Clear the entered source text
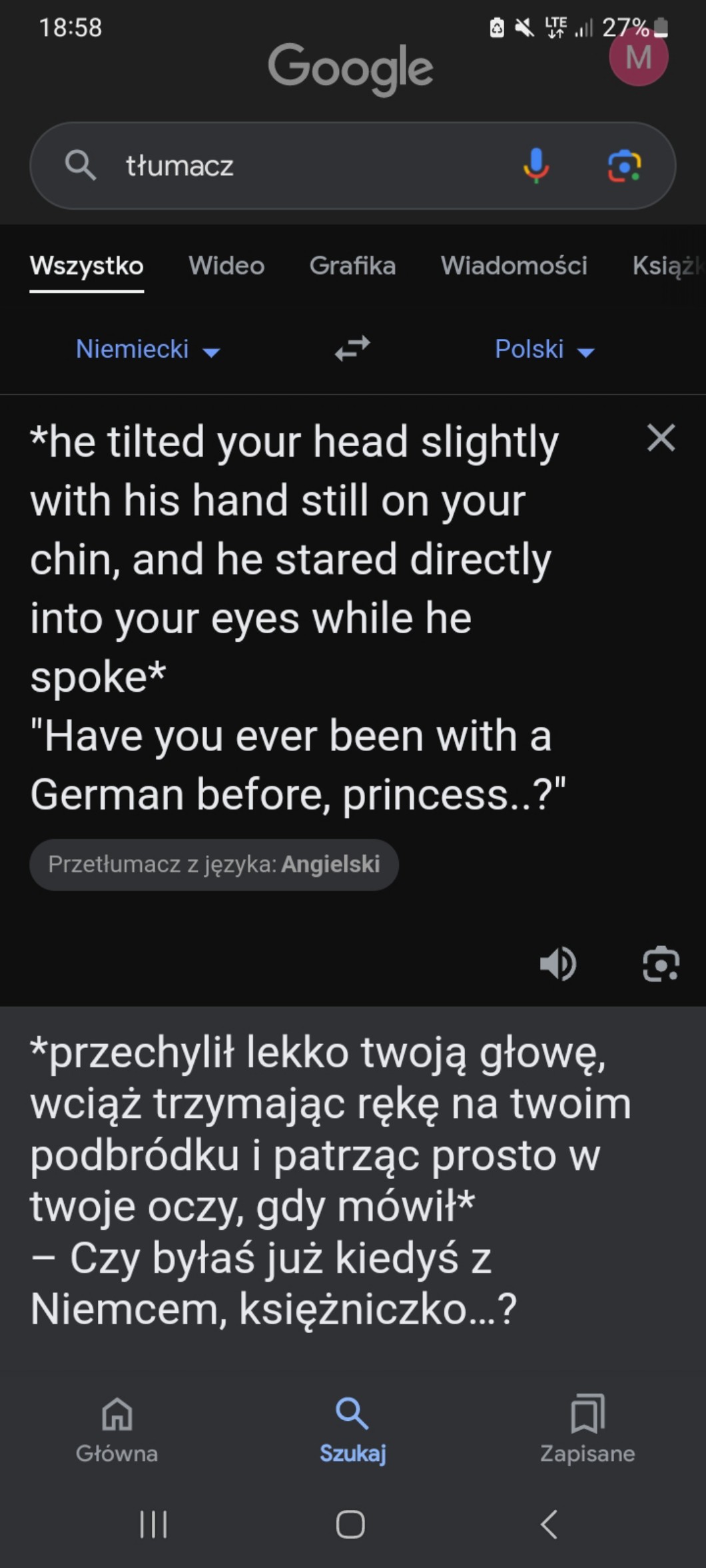 661,438
